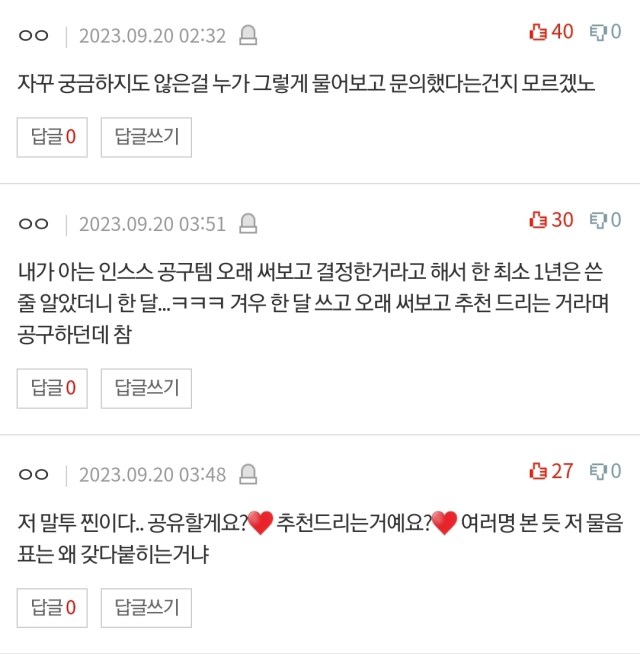The height and width of the screenshot is (654, 640).
Task: Upvote the 02:32 comment with 40 likes
Action: 550,33
